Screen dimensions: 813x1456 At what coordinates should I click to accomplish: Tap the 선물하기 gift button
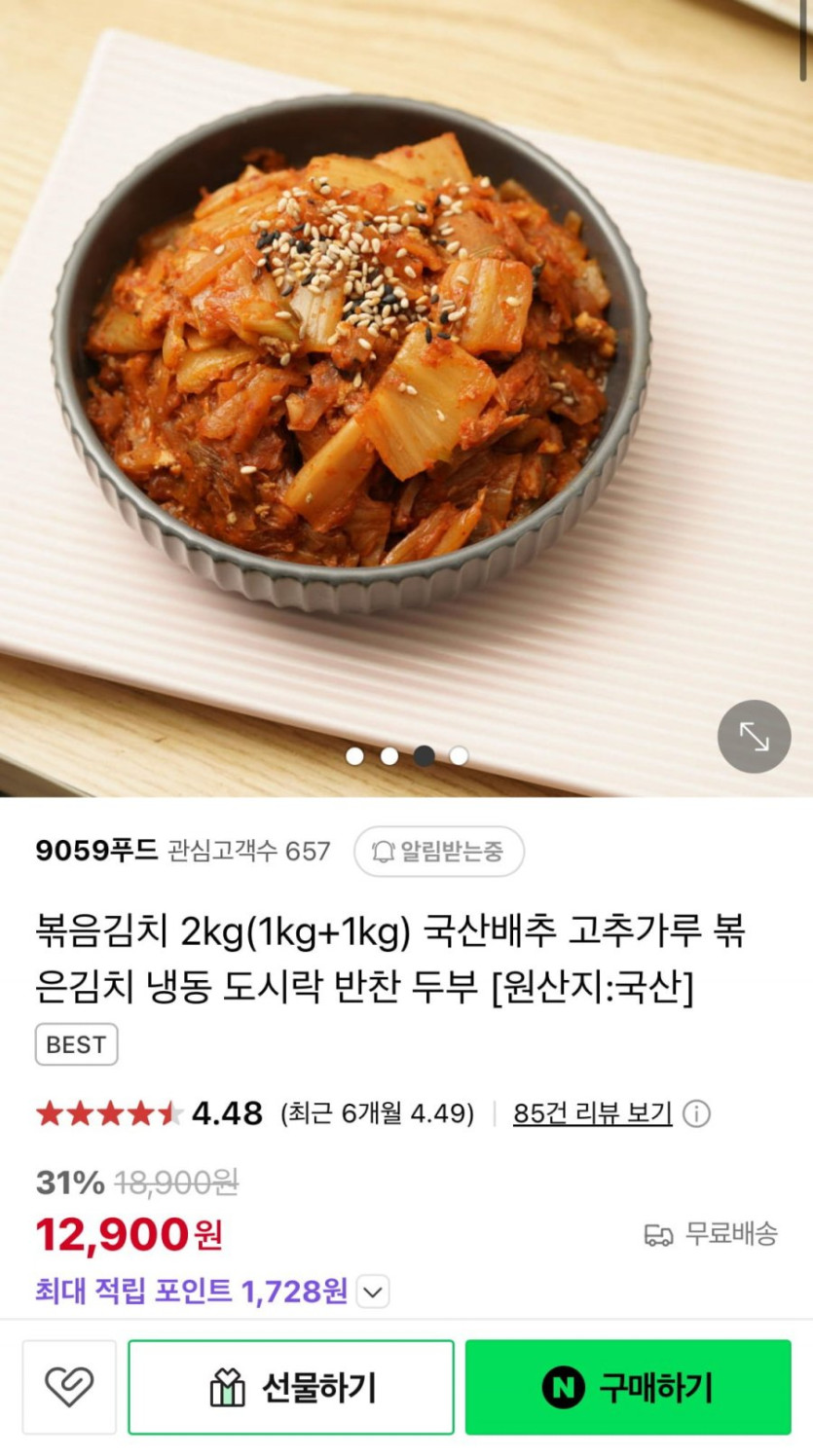tap(291, 1387)
